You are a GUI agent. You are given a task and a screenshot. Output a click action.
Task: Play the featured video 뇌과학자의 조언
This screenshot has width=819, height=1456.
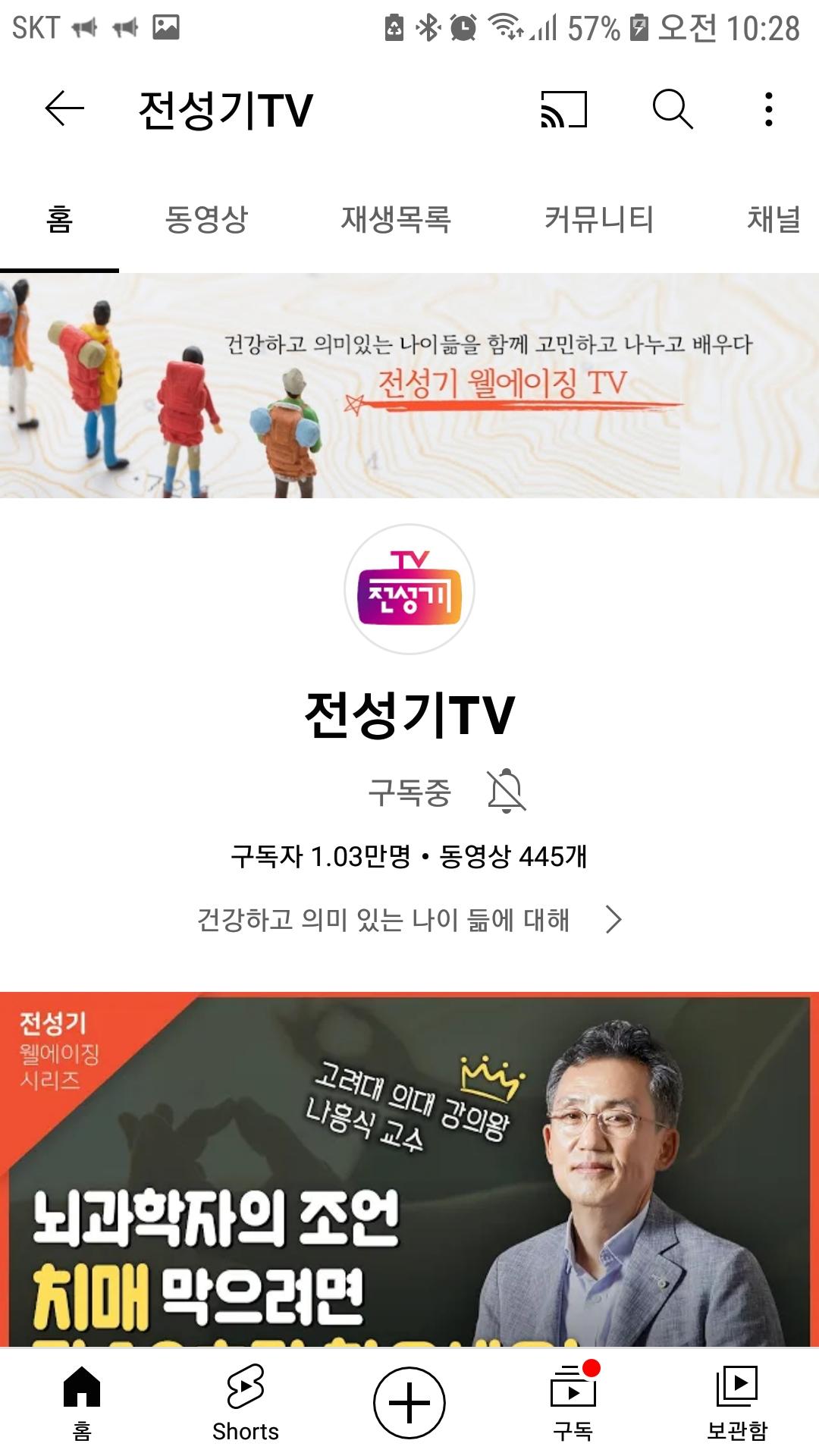[409, 1168]
